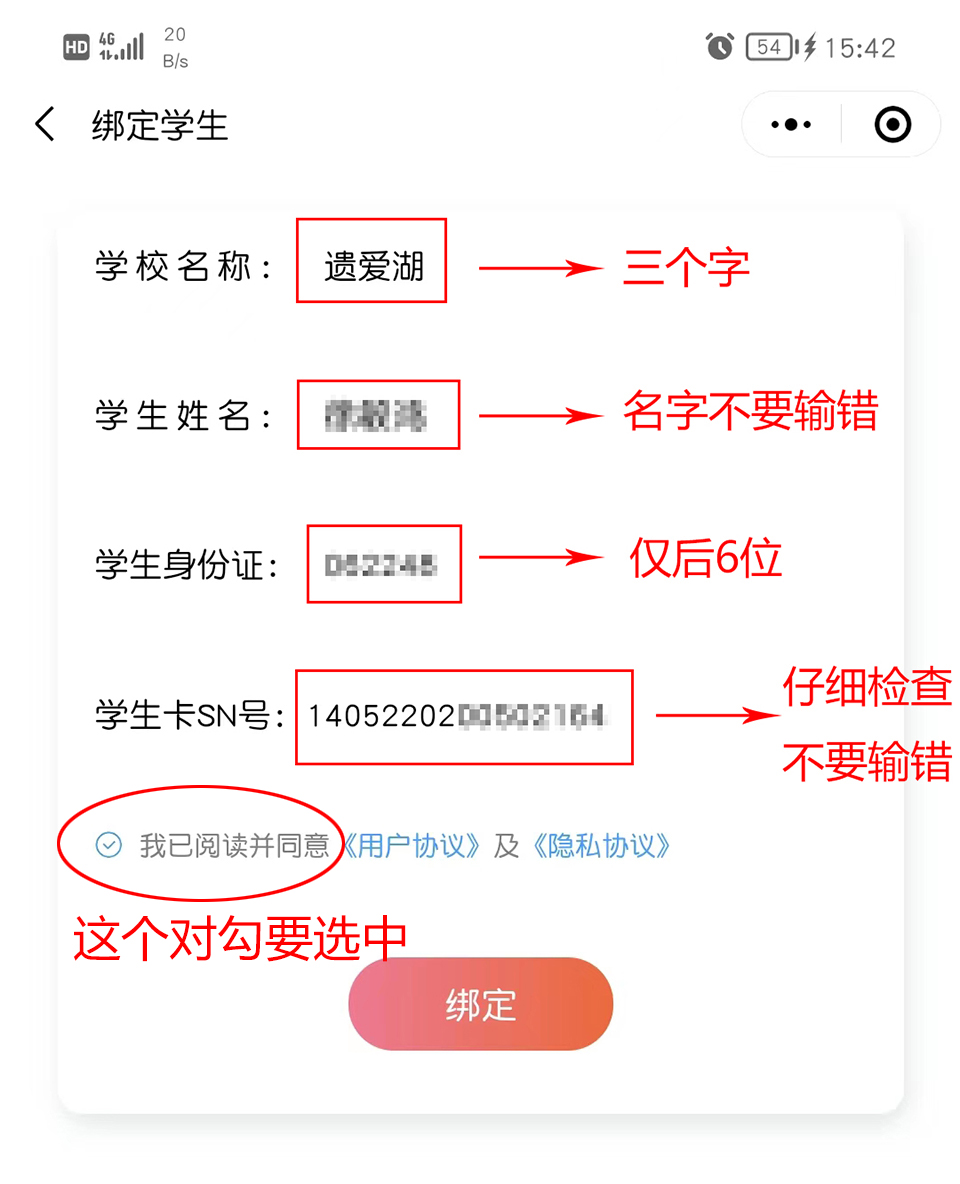Screen dimensions: 960x1184
Task: Tap the back arrow to leave 绑定学生 page
Action: (x=44, y=124)
